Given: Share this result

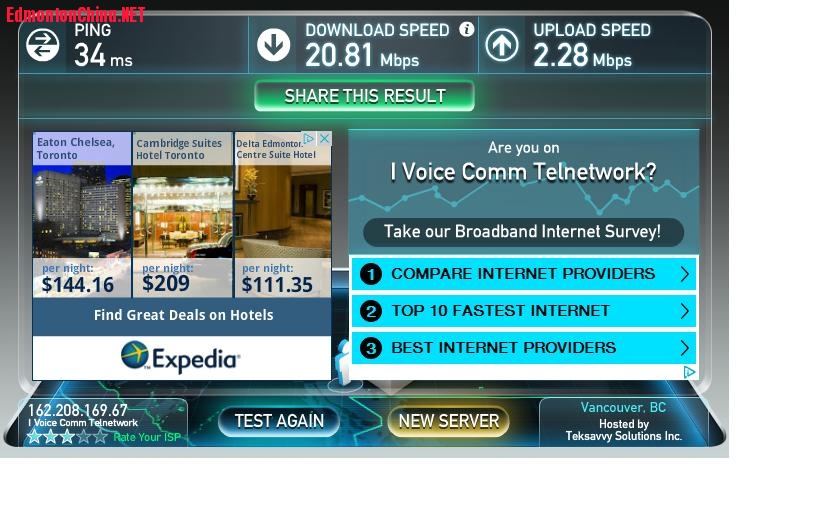Looking at the screenshot, I should coord(364,96).
